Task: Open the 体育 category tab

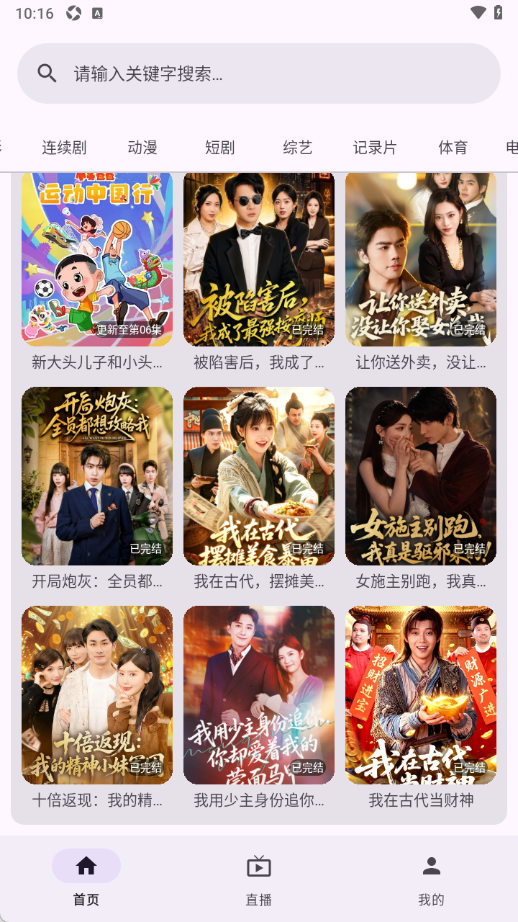Action: (x=453, y=148)
